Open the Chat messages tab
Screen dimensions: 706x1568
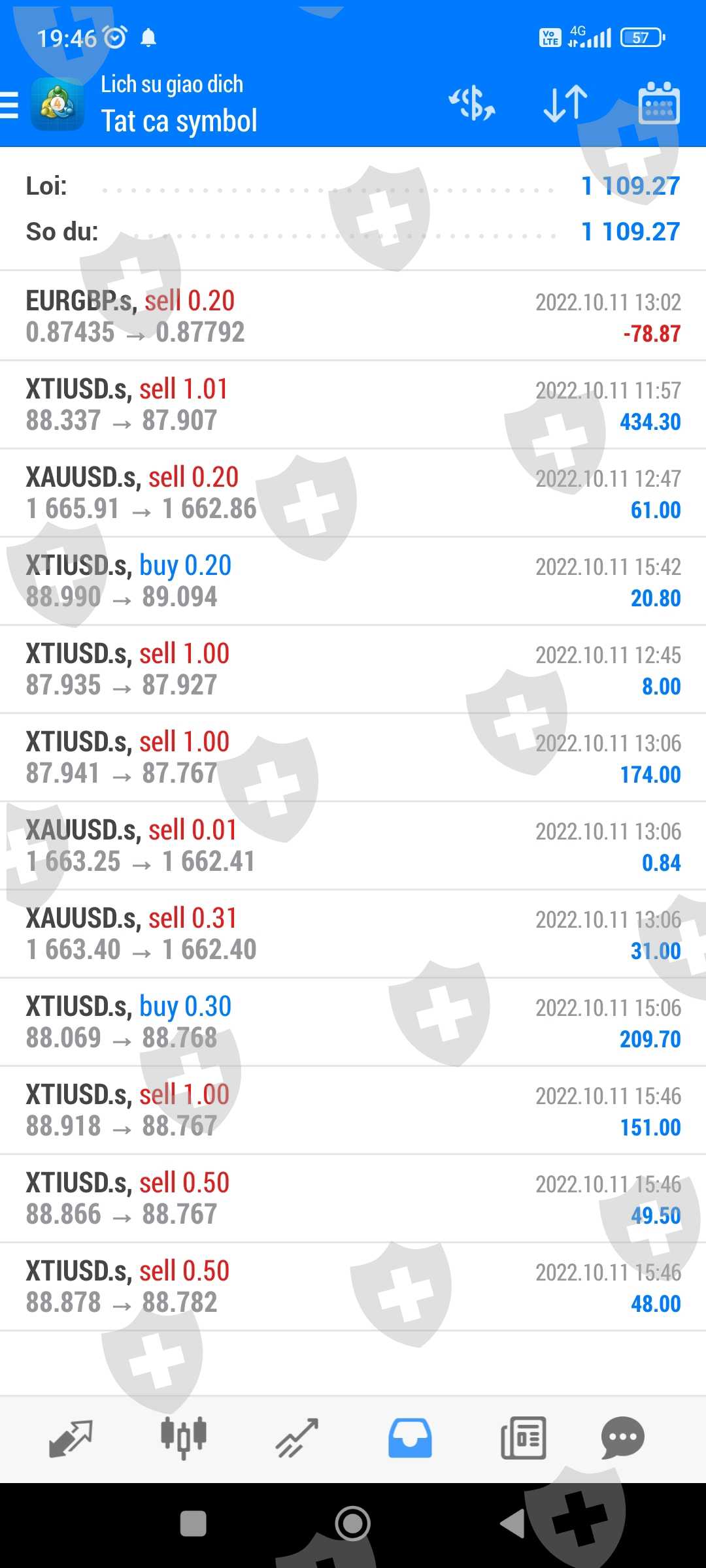[622, 1439]
